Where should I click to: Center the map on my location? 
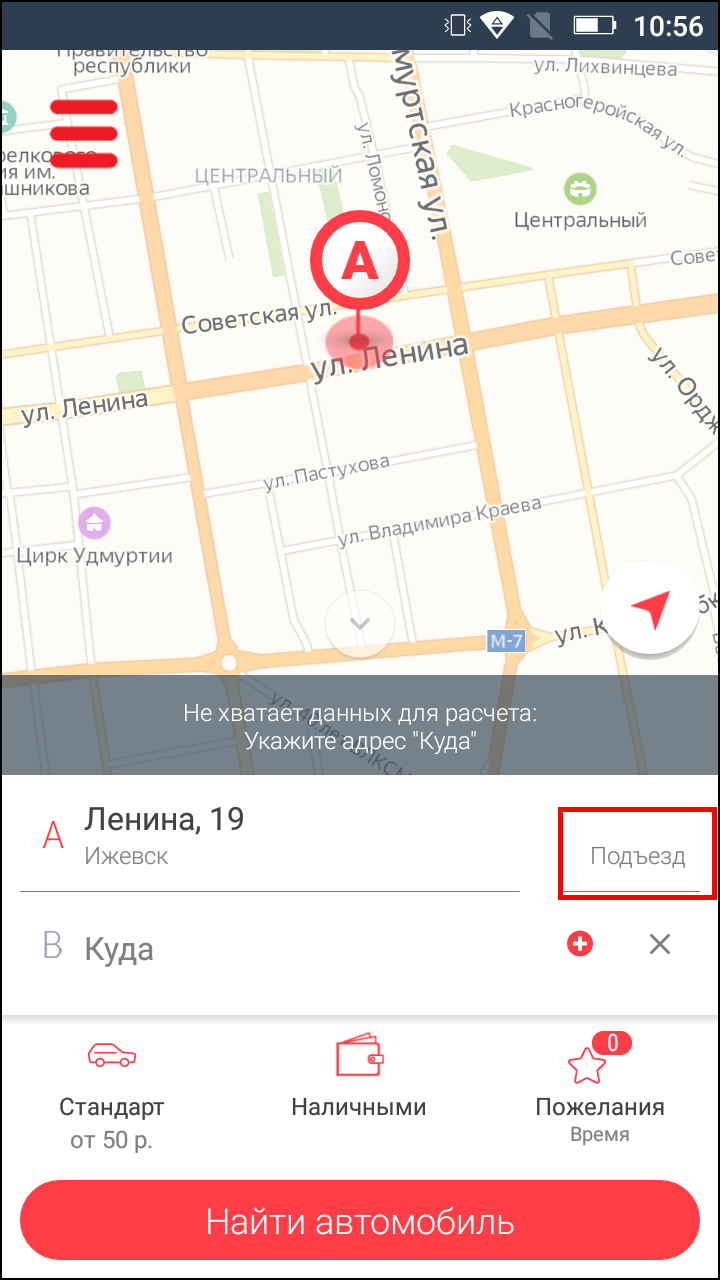650,610
